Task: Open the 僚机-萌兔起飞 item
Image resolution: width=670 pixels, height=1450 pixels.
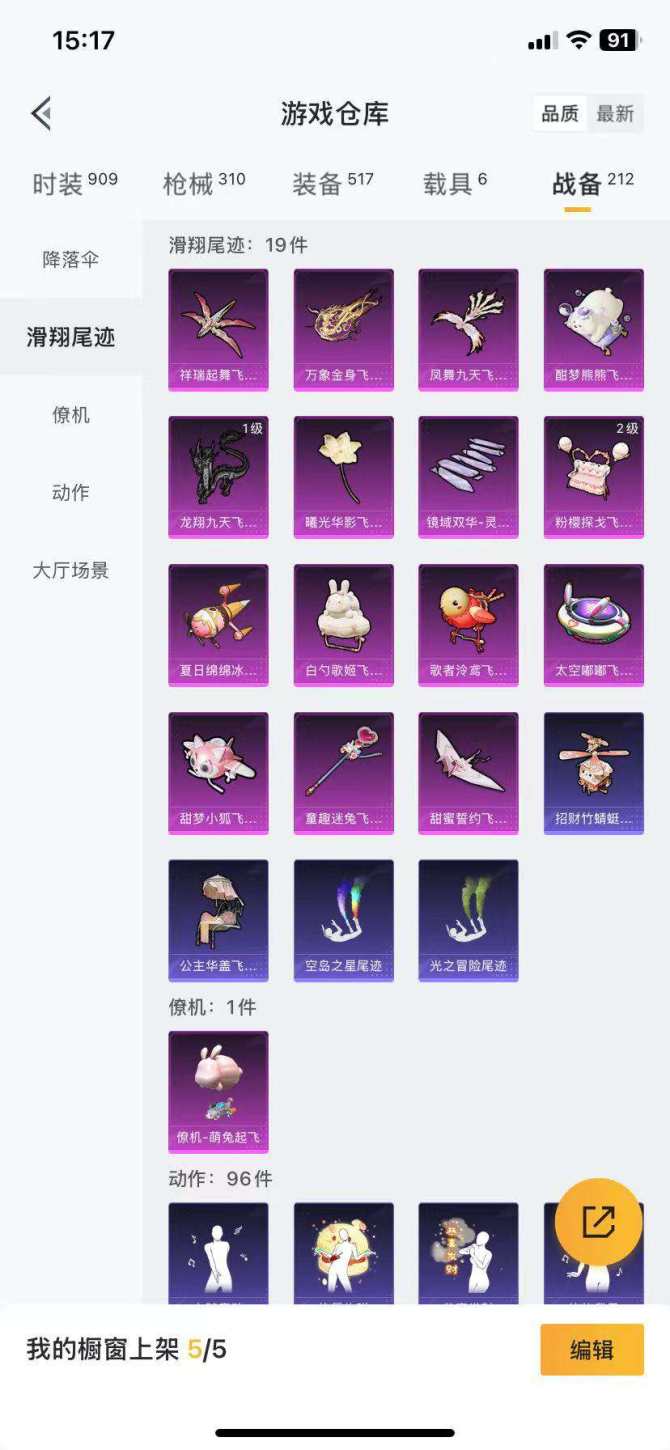Action: point(218,1092)
